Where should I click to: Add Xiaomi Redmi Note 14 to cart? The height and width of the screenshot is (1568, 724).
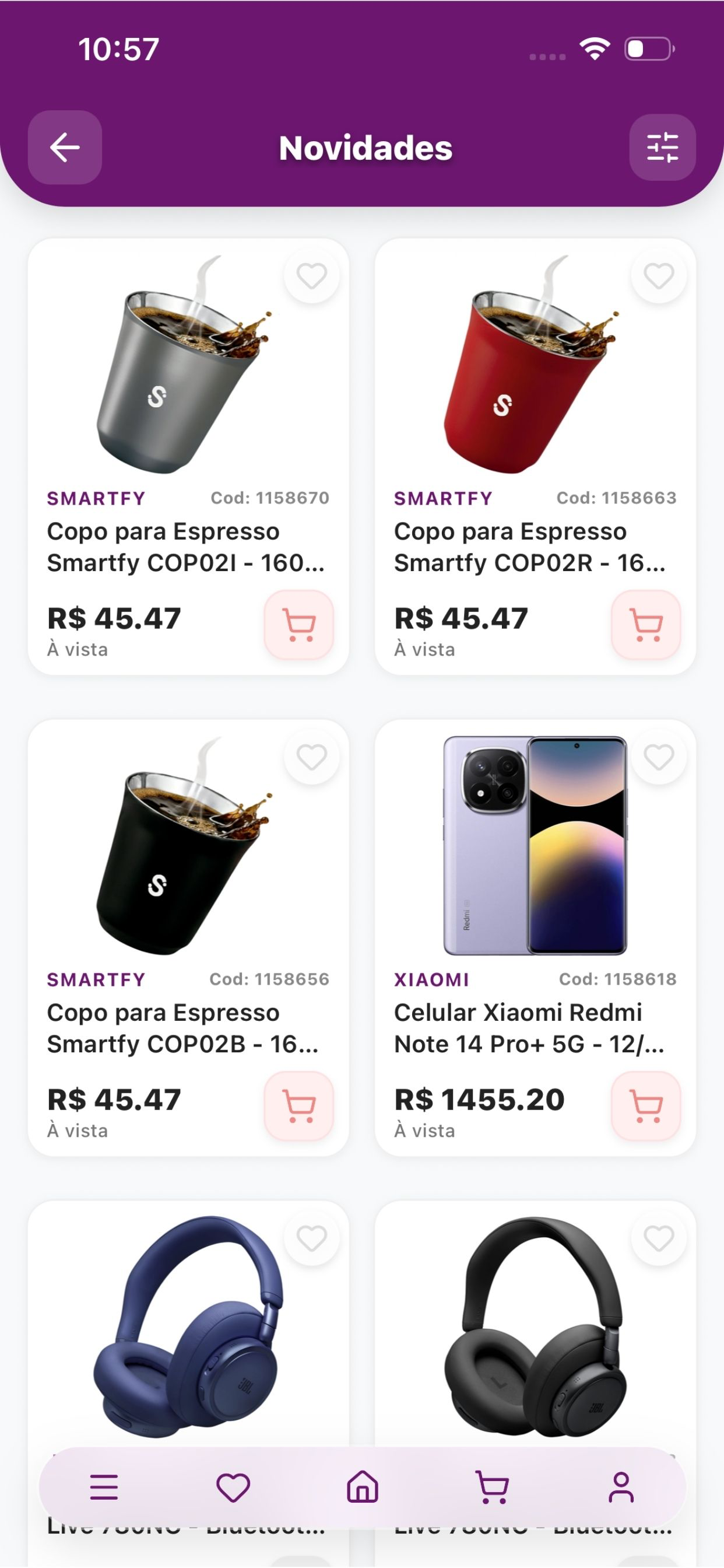645,1106
